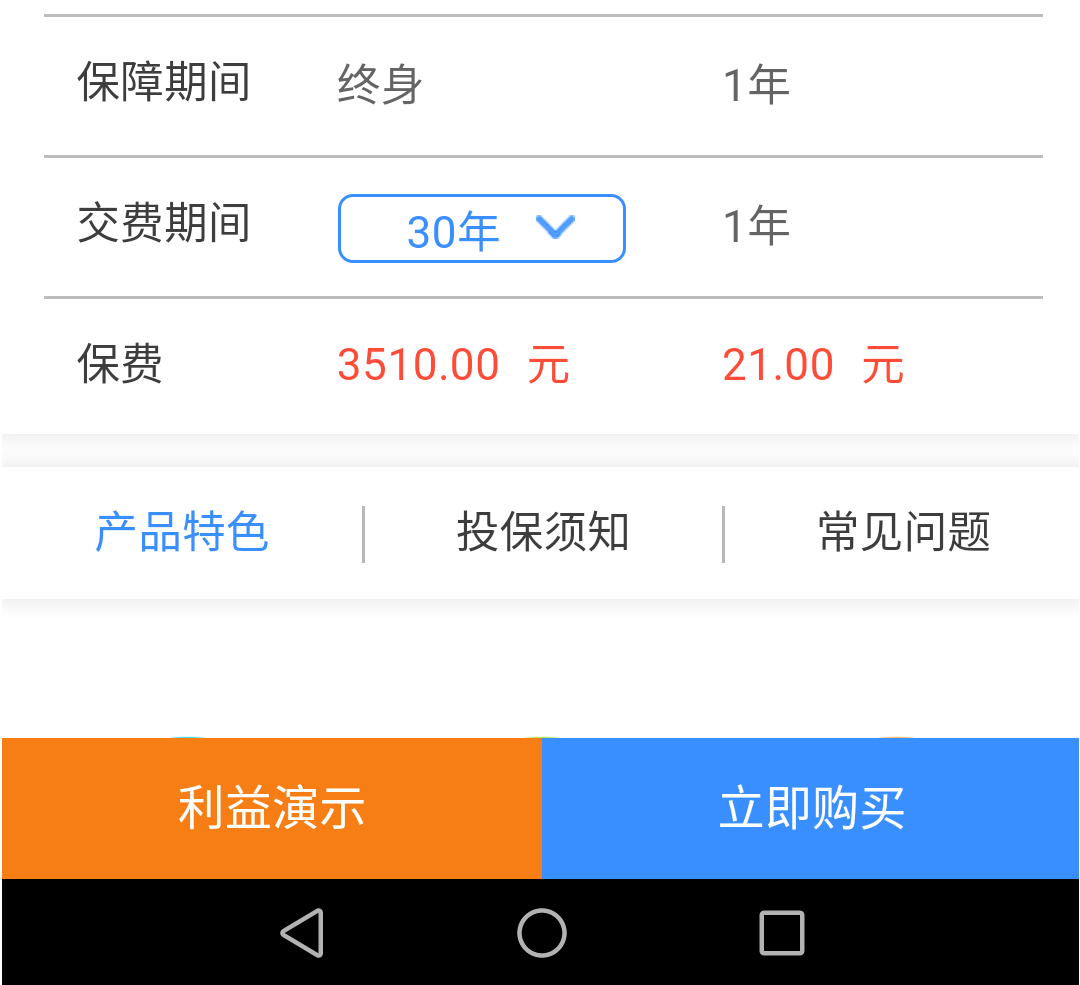Switch to the 产品特色 tab
The height and width of the screenshot is (985, 1080).
[182, 532]
